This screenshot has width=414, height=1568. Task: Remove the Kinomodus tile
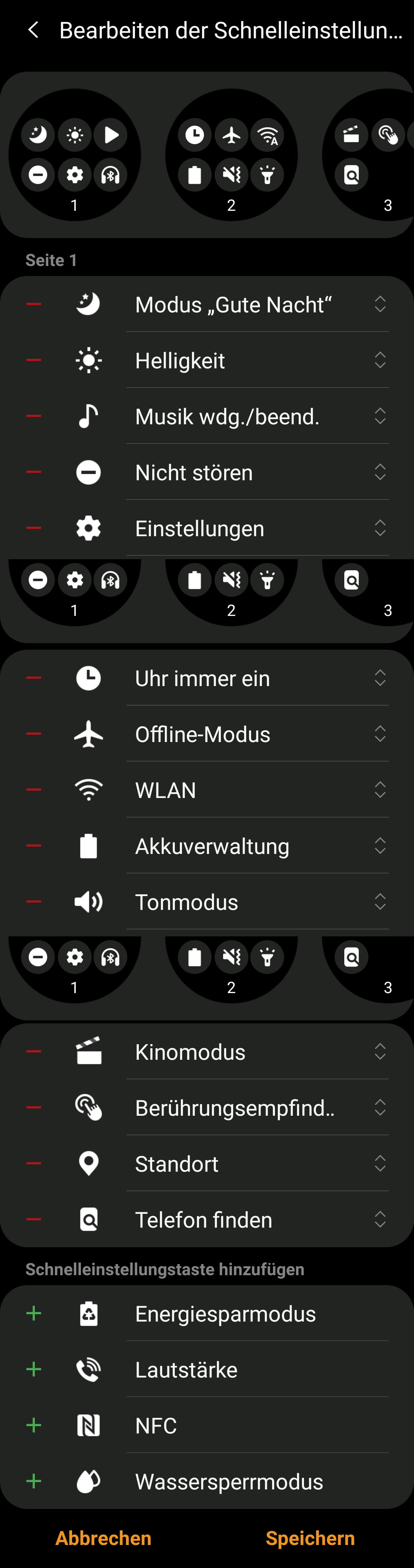click(x=34, y=1051)
